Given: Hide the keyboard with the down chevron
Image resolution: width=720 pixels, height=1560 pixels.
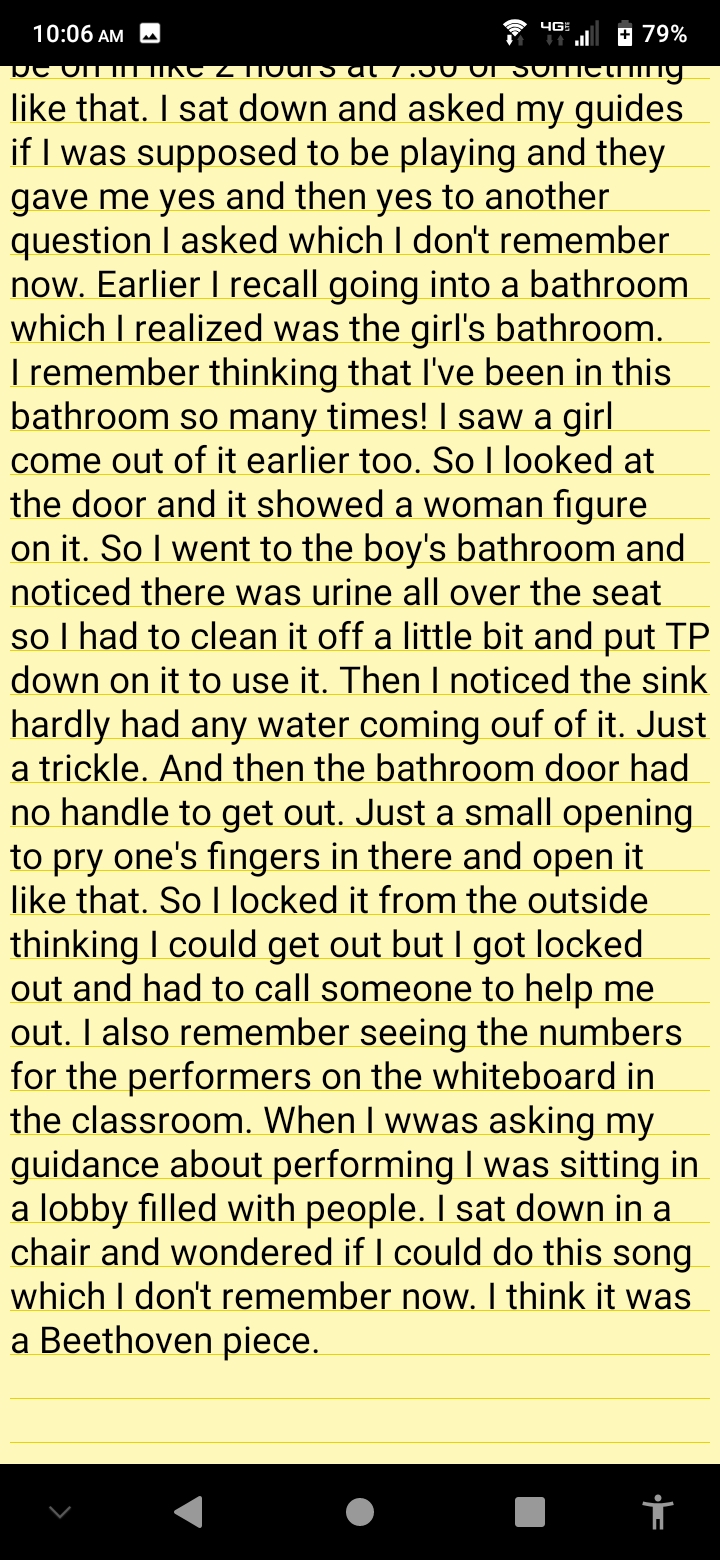Looking at the screenshot, I should coord(60,1513).
